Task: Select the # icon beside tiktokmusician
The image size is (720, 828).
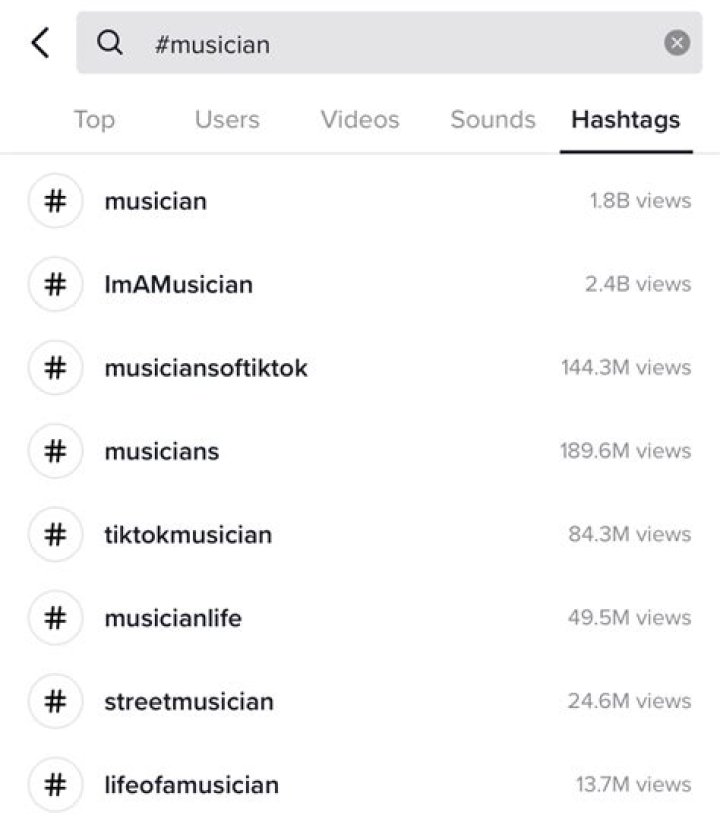Action: 55,535
